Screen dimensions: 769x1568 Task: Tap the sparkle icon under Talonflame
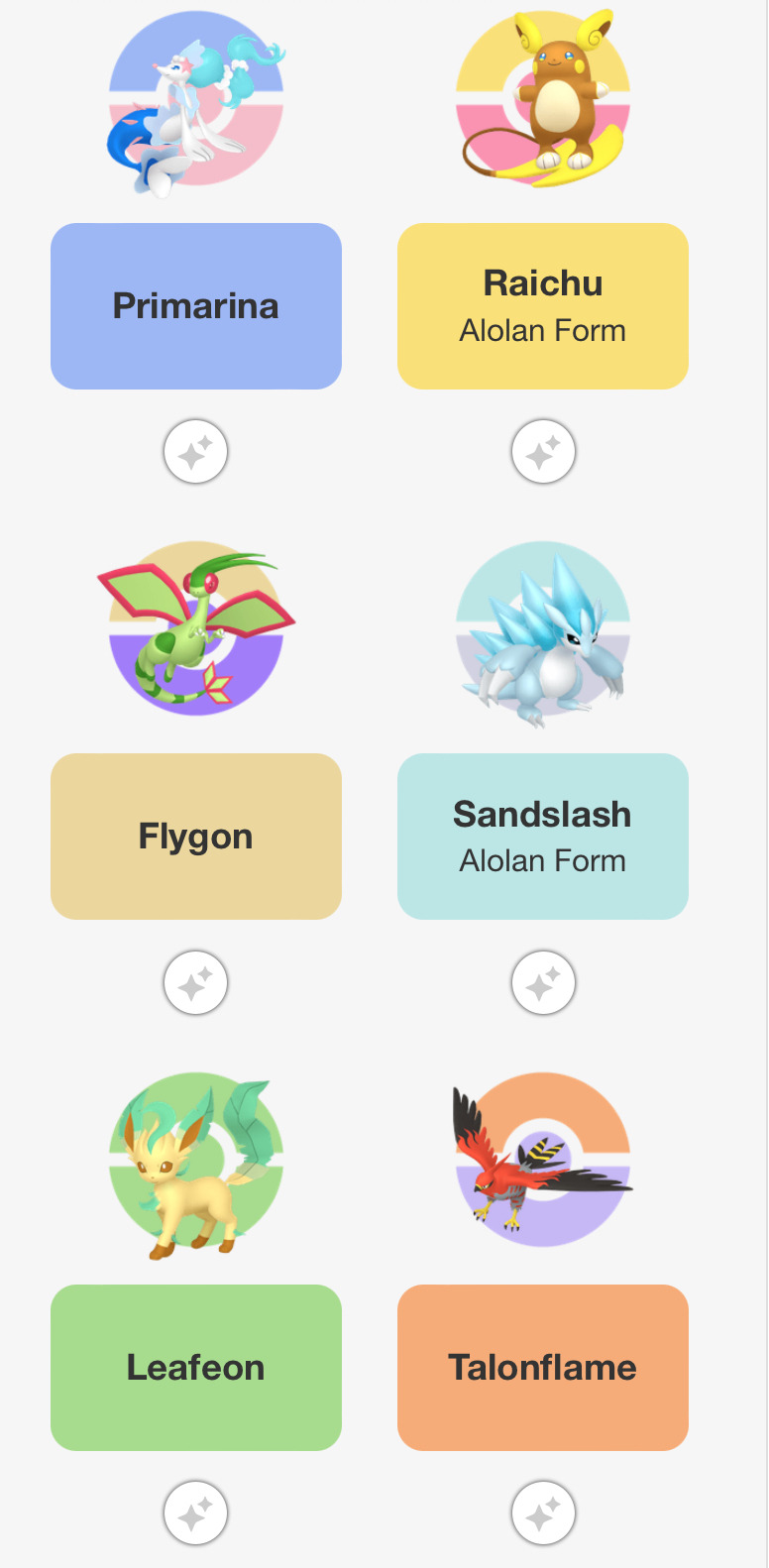click(x=542, y=1513)
